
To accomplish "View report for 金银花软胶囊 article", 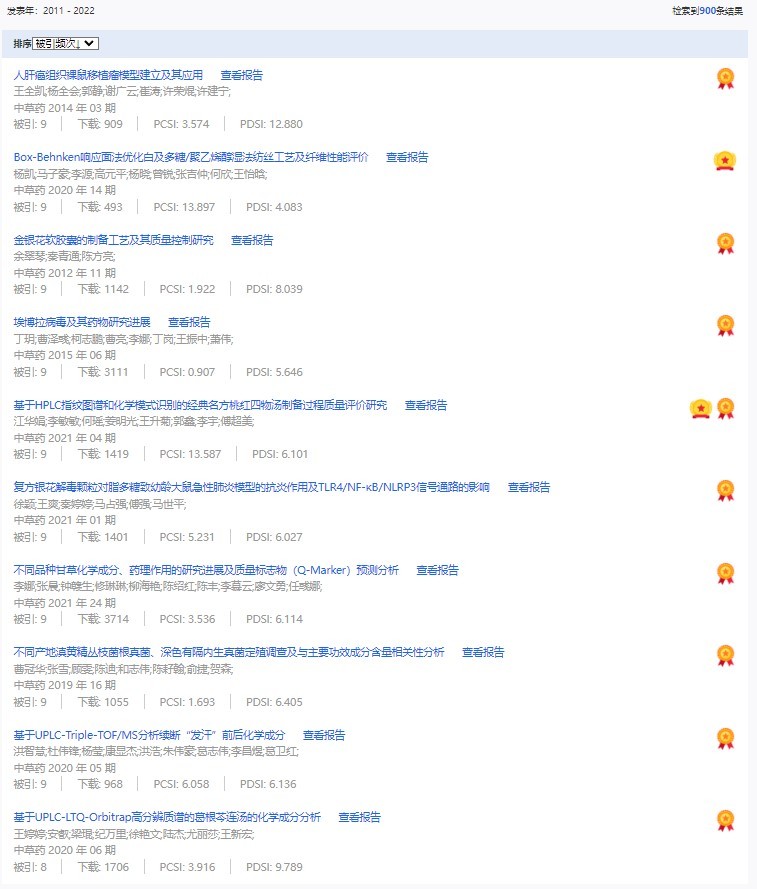I will (x=252, y=240).
